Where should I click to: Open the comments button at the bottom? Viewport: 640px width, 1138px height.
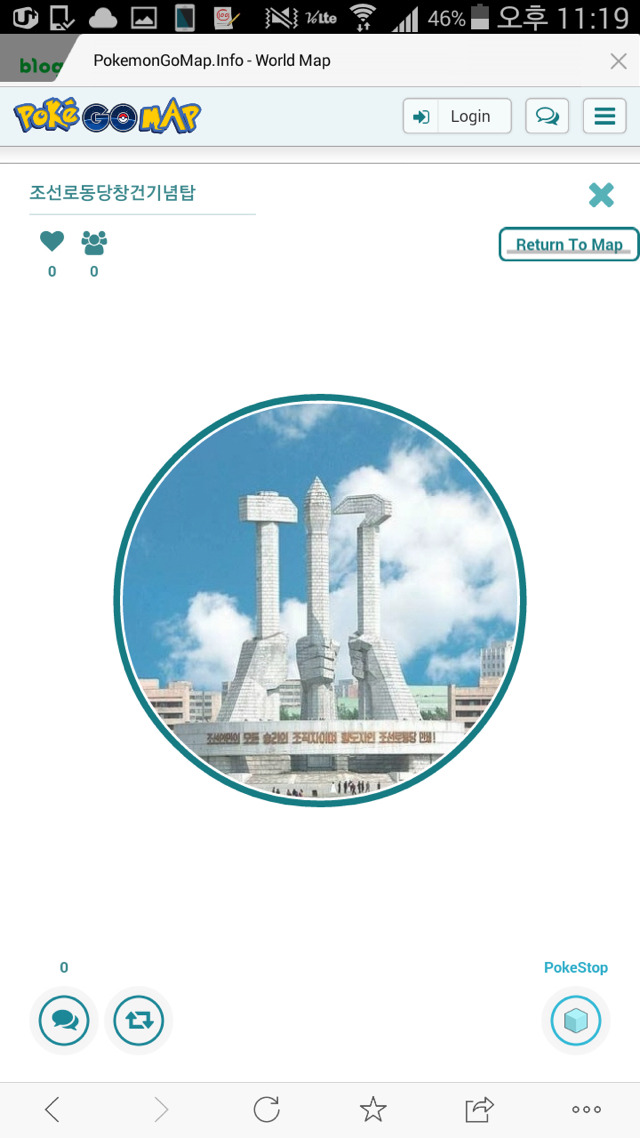coord(64,1020)
